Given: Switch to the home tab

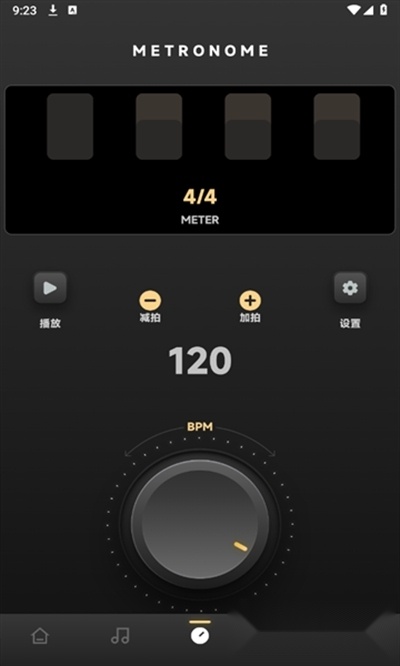Looking at the screenshot, I should 40,636.
